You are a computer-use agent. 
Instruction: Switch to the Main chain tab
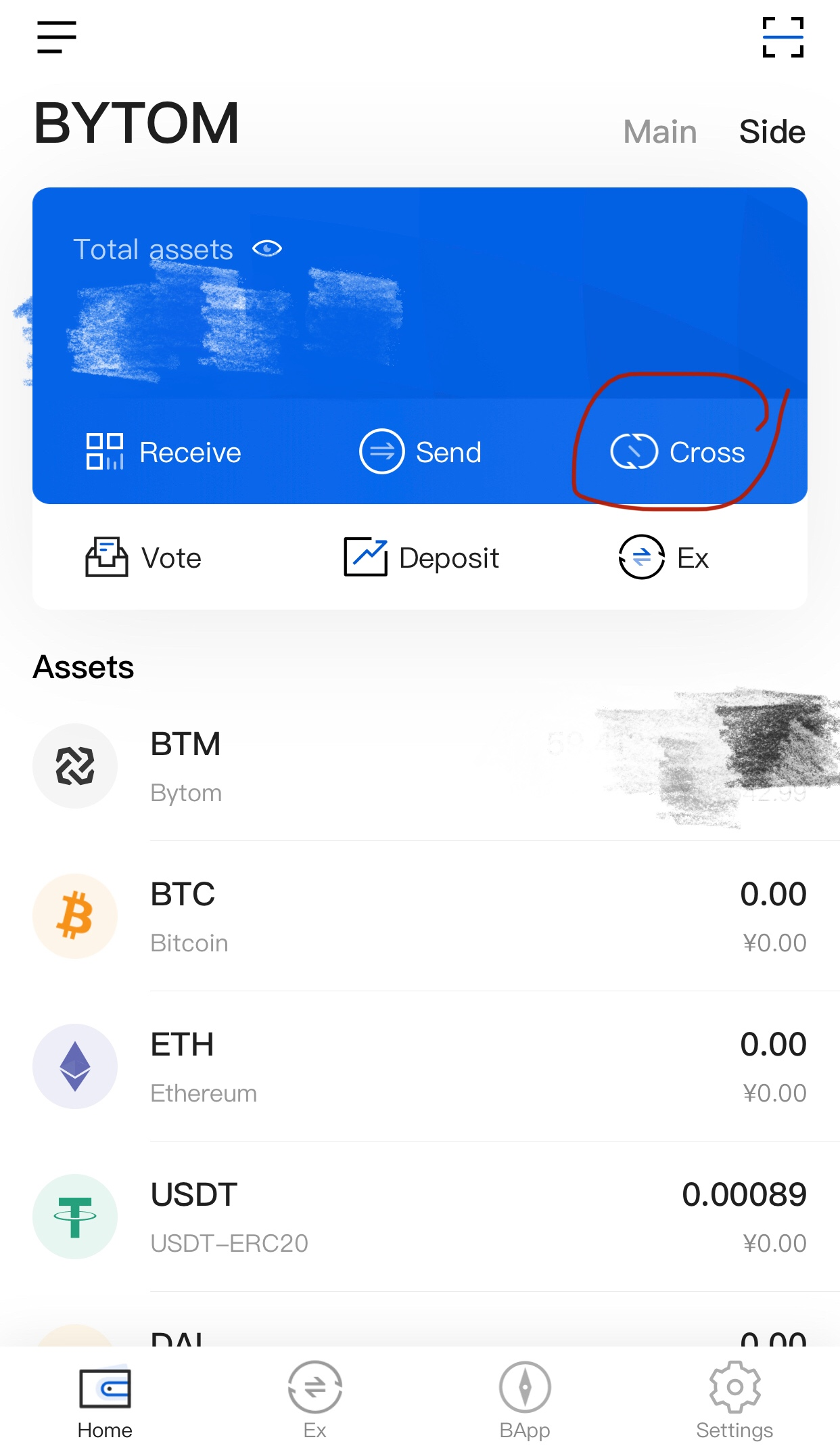659,131
